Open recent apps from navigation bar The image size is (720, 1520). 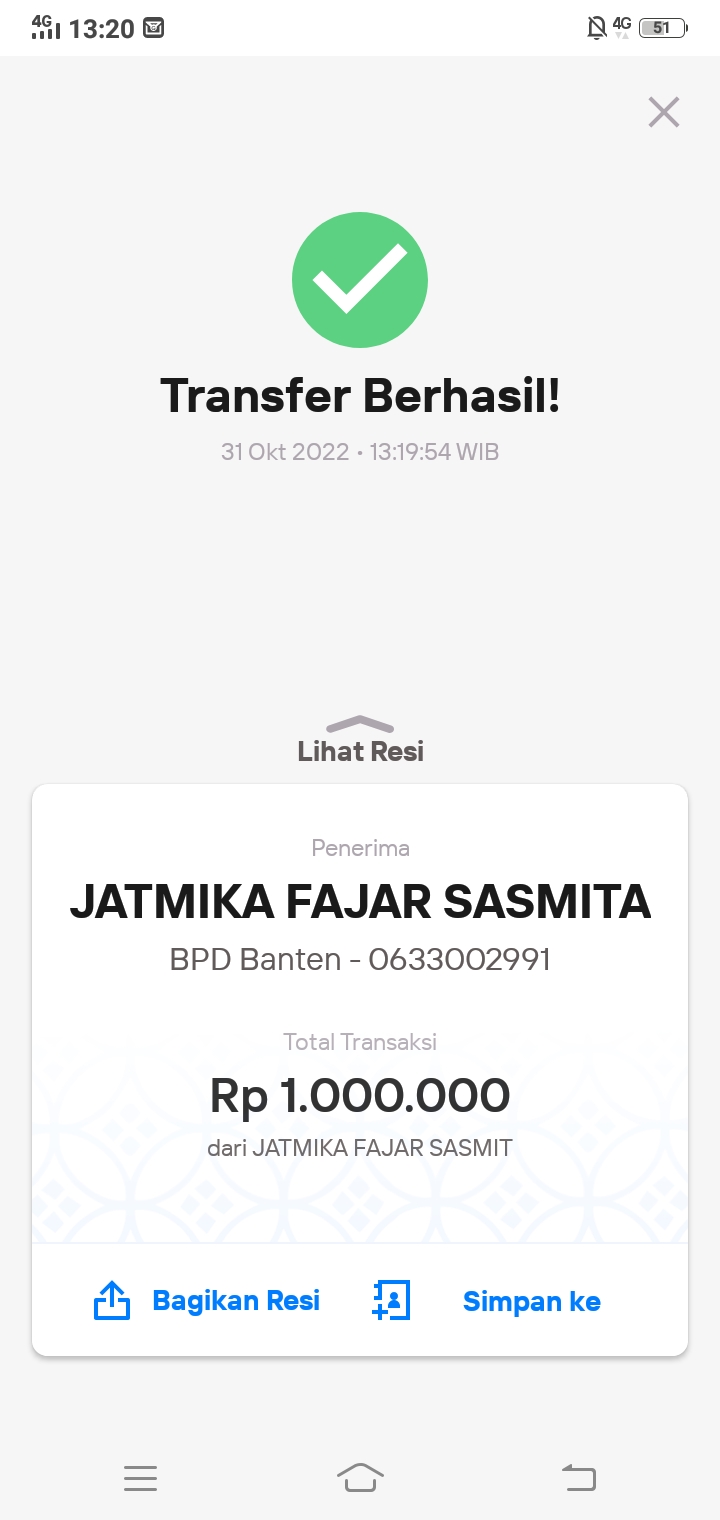[141, 1477]
